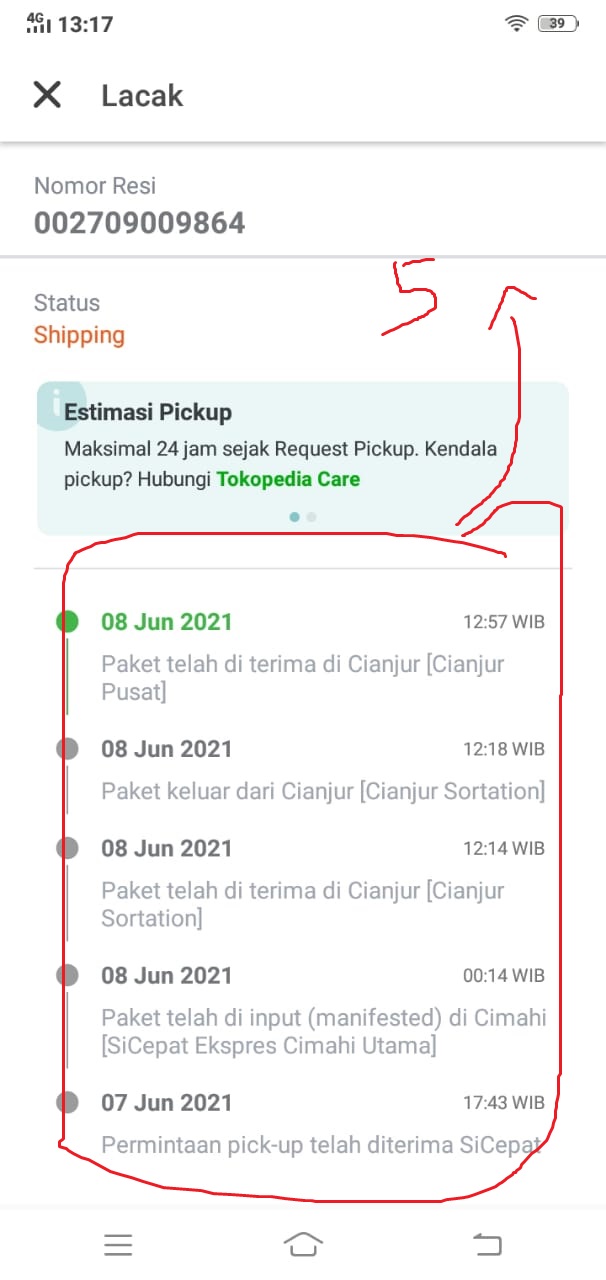Viewport: 606px width, 1280px height.
Task: Open the Tokopedia Care link
Action: click(x=288, y=479)
